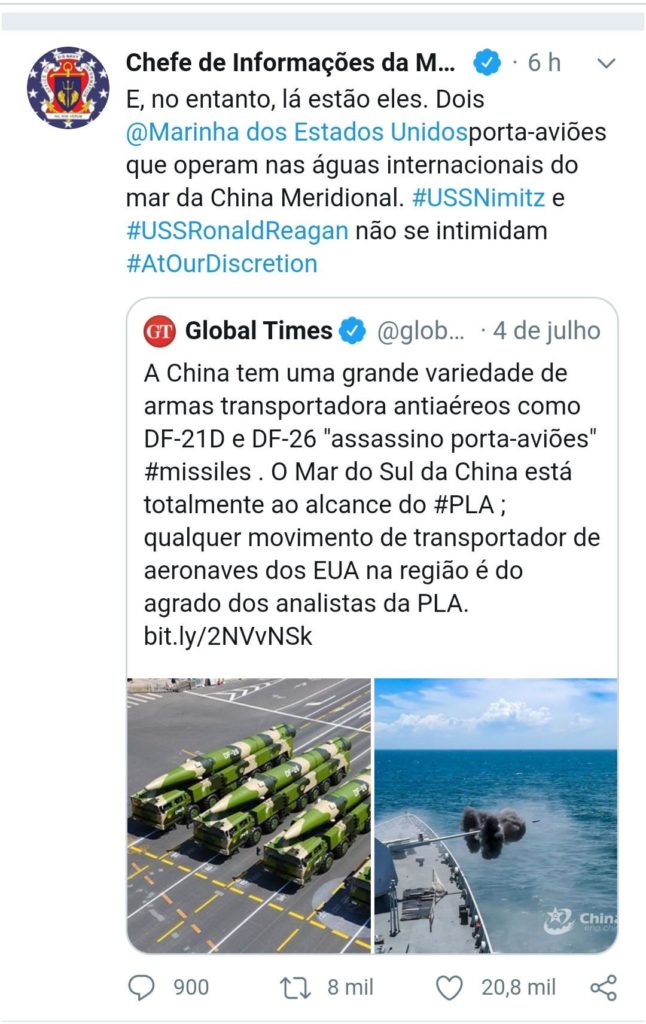Share this tweet
This screenshot has height=1024, width=646.
[x=603, y=988]
